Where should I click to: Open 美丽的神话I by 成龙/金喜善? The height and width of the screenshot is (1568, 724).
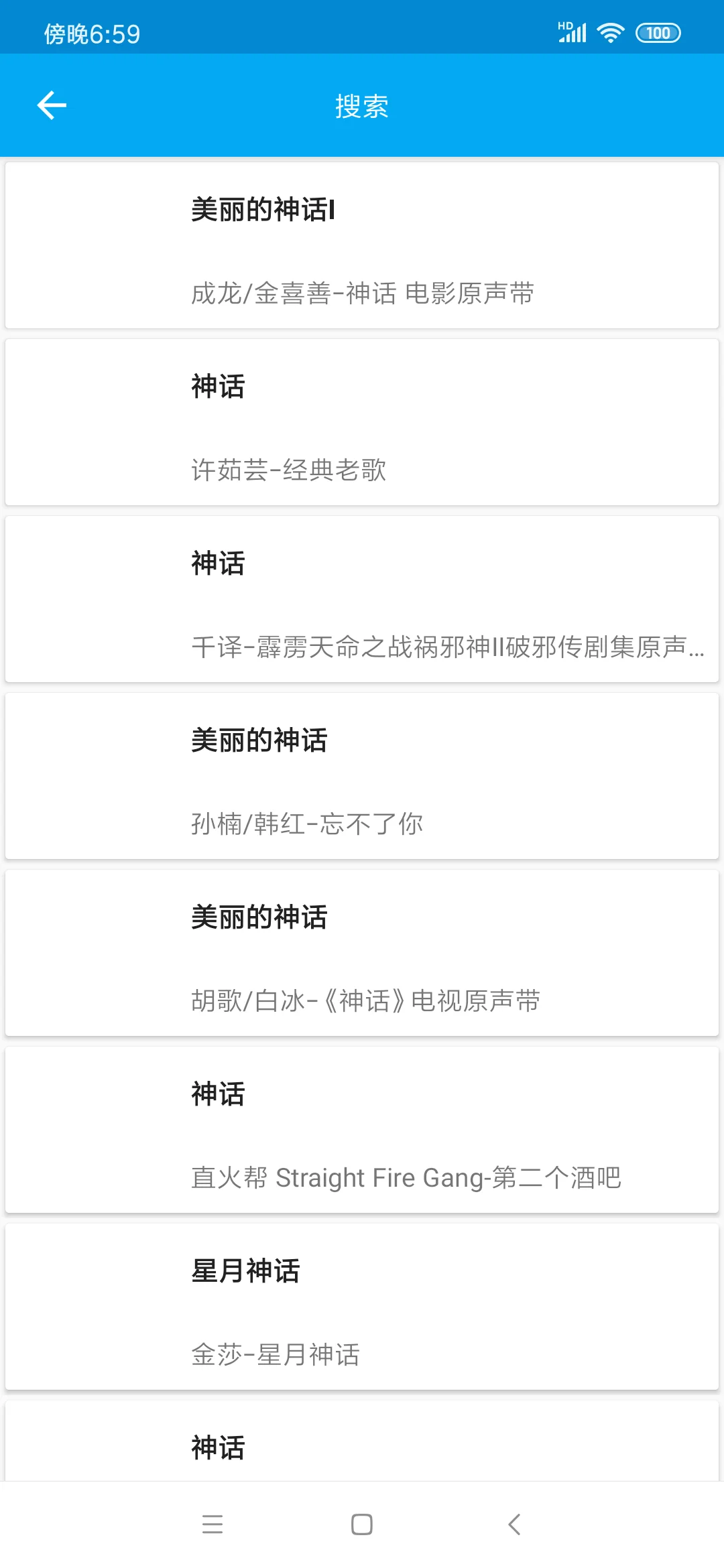(x=362, y=245)
